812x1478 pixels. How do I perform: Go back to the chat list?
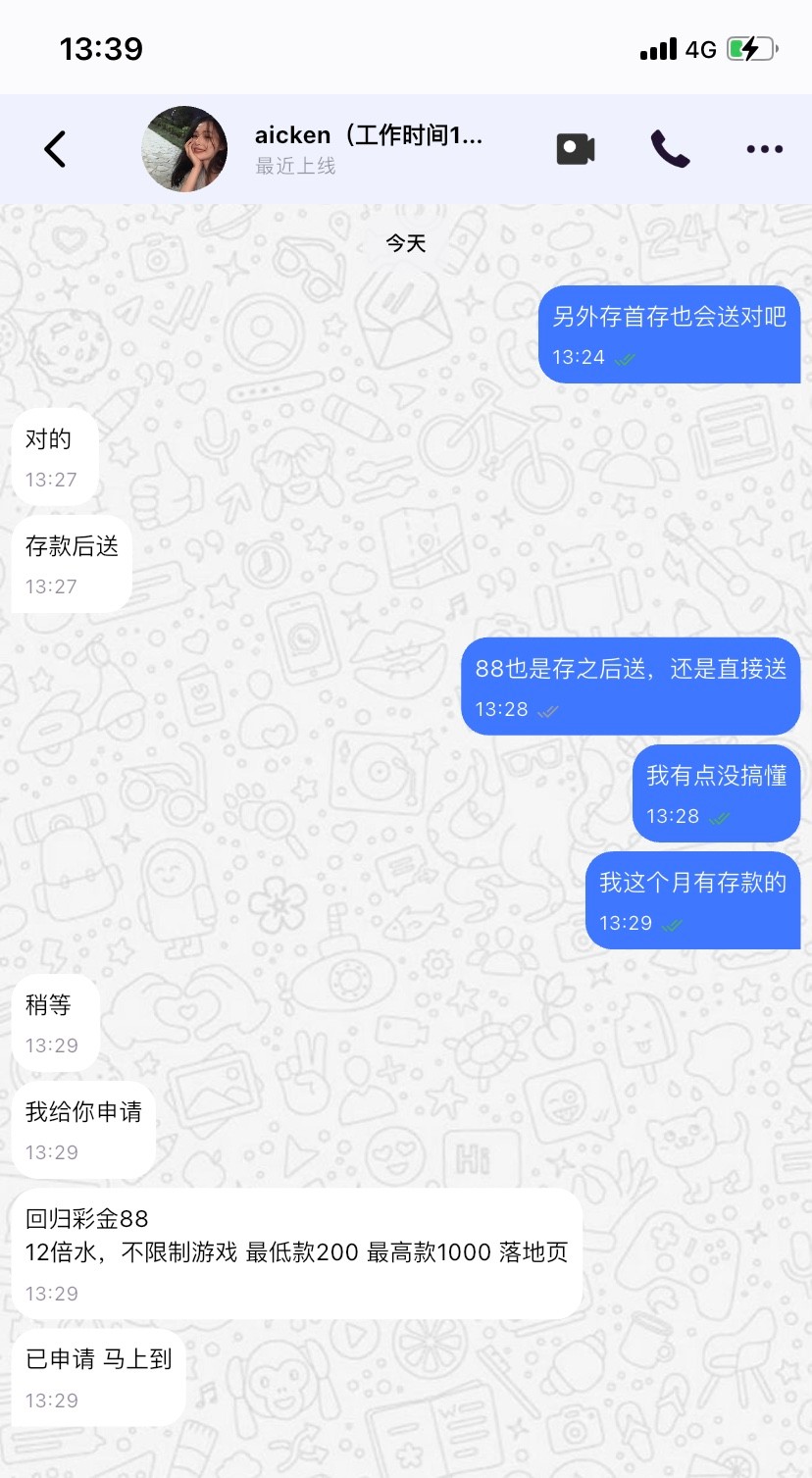point(56,149)
